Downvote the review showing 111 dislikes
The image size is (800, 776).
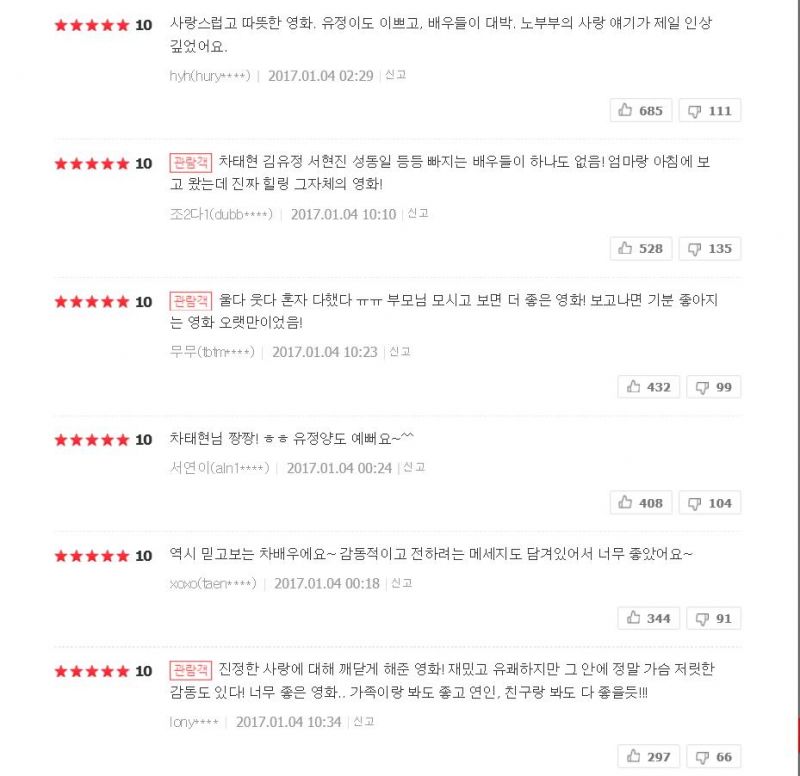coord(710,111)
